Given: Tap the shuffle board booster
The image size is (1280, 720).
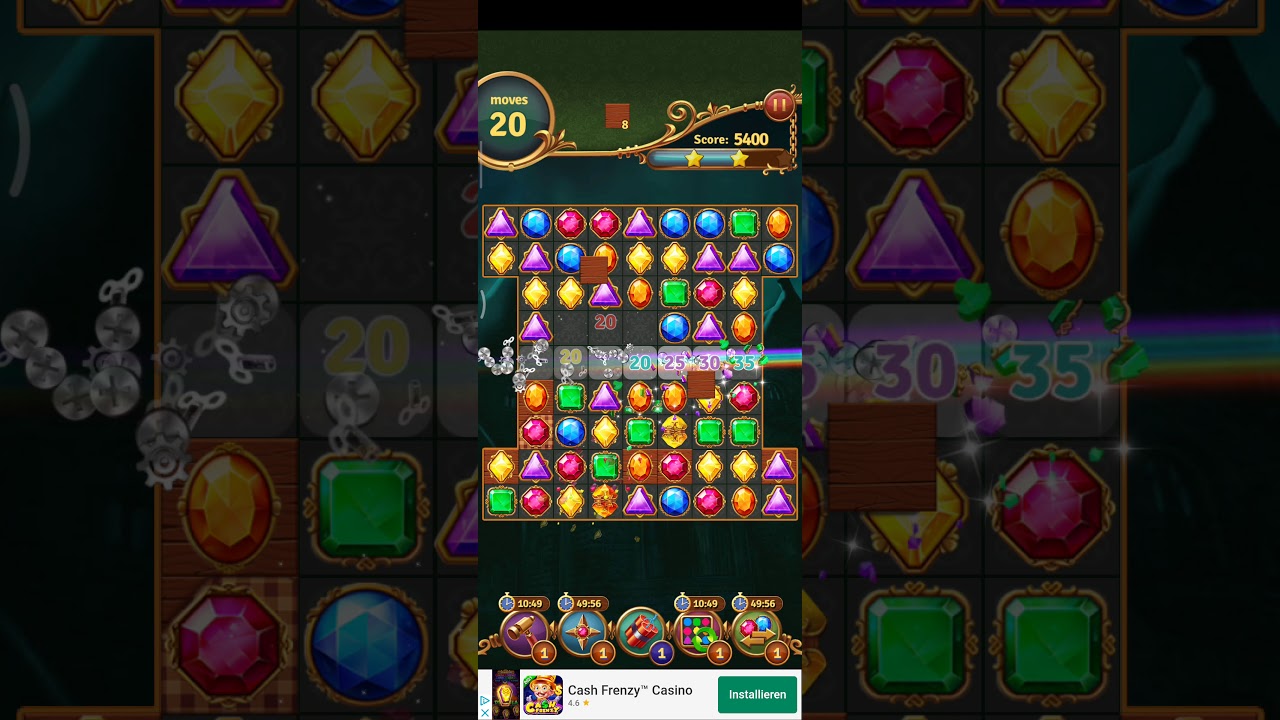Looking at the screenshot, I should click(698, 632).
